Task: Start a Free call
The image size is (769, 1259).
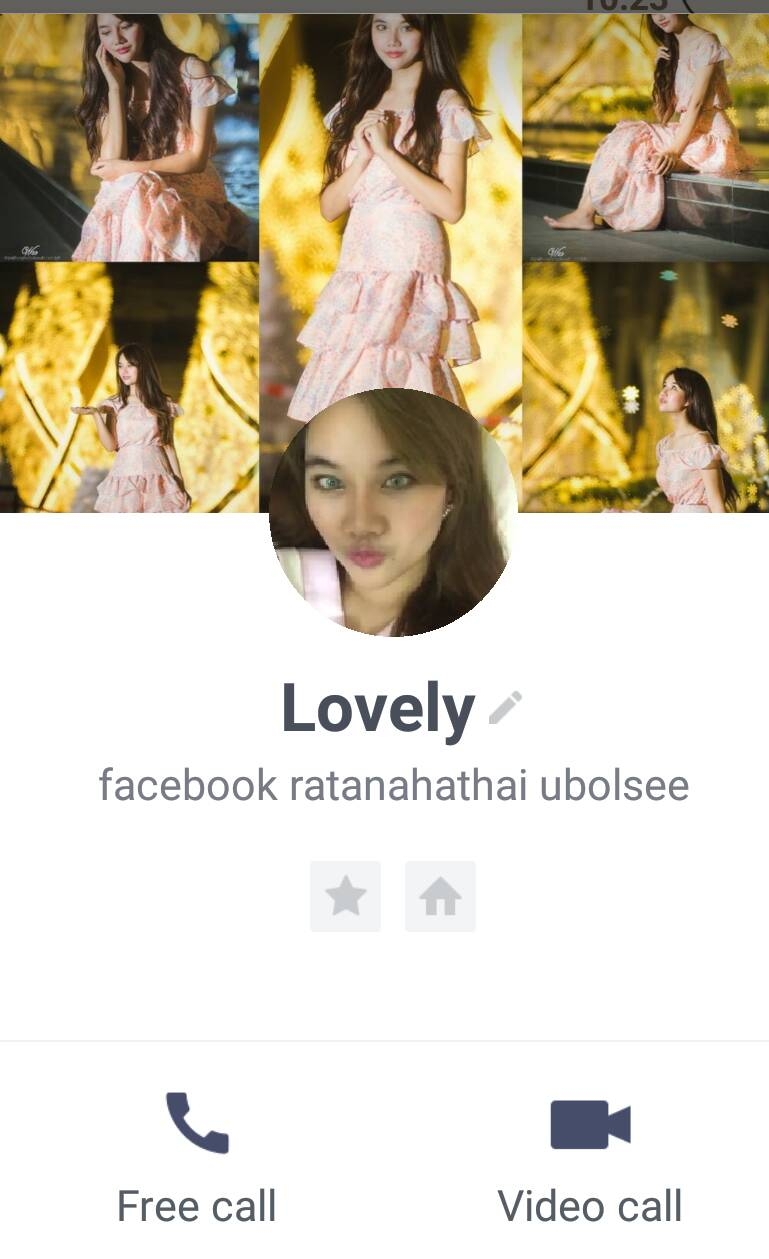Action: [x=197, y=1158]
